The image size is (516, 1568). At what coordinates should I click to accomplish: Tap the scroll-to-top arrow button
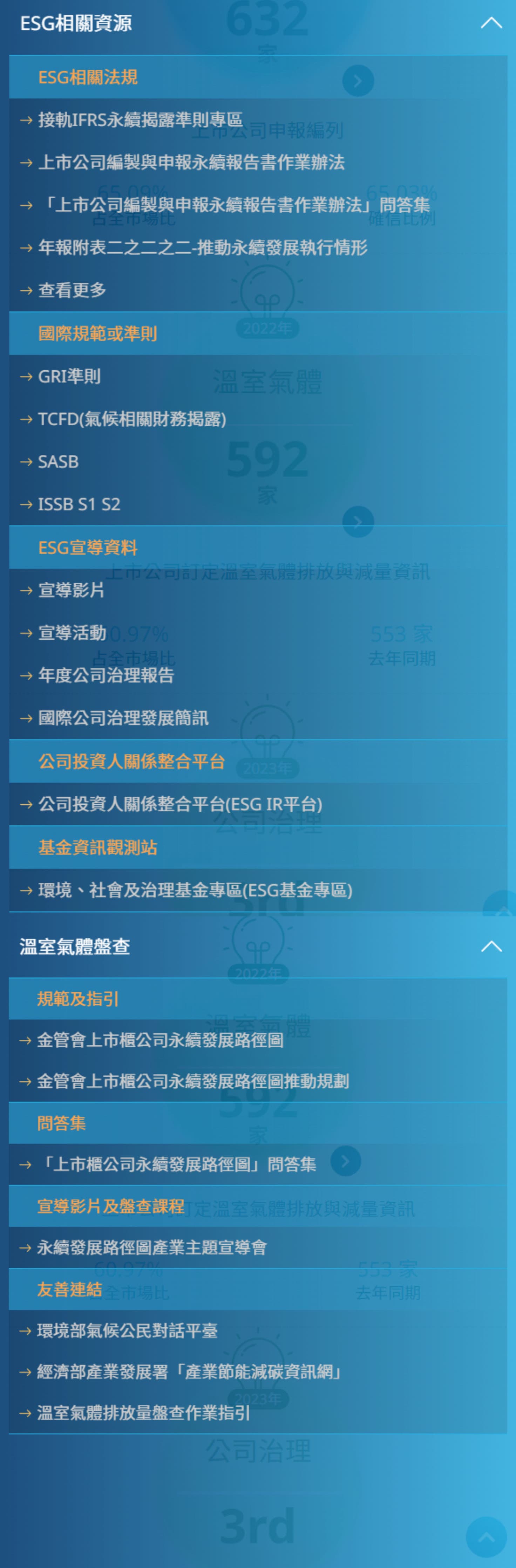pyautogui.click(x=486, y=1537)
